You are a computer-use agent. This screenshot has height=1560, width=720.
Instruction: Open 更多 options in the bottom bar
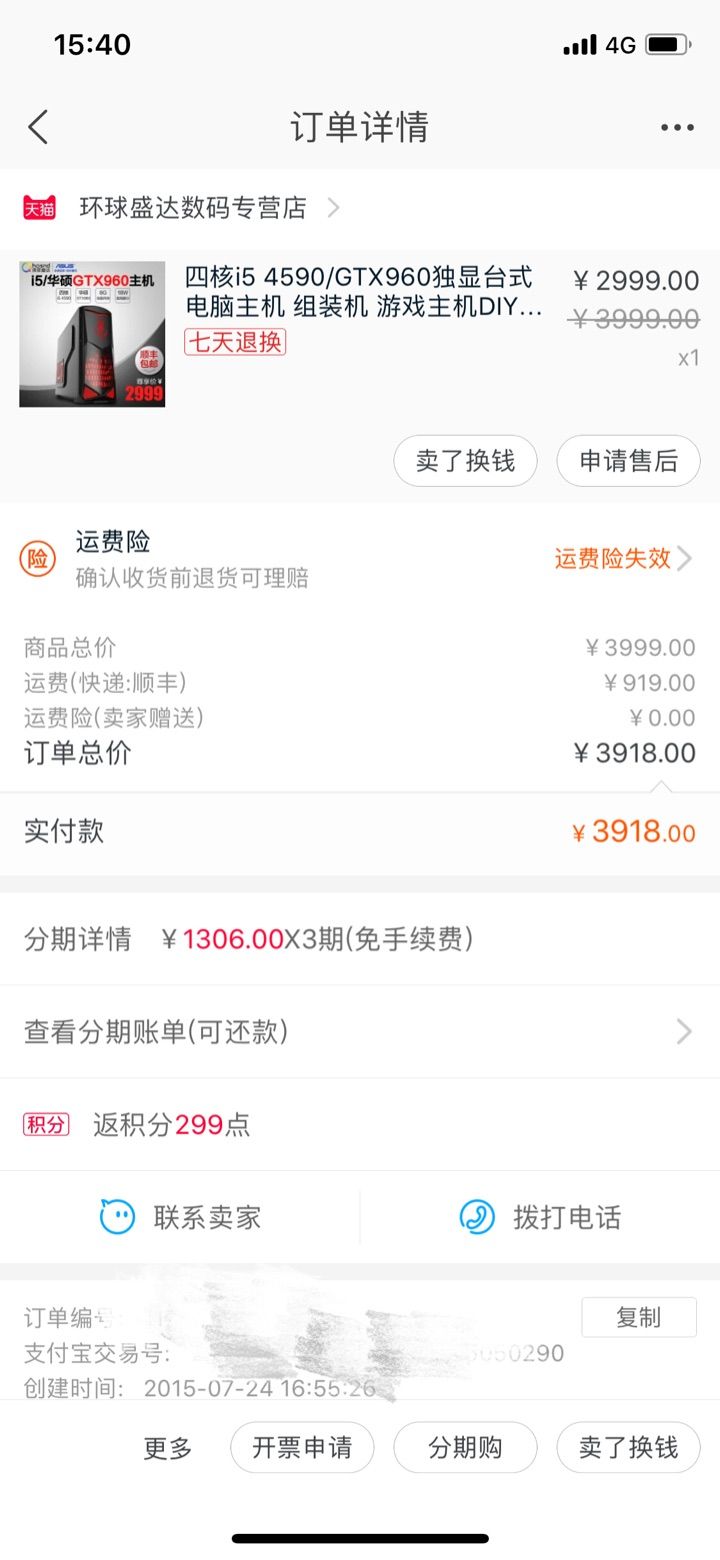pyautogui.click(x=167, y=1447)
